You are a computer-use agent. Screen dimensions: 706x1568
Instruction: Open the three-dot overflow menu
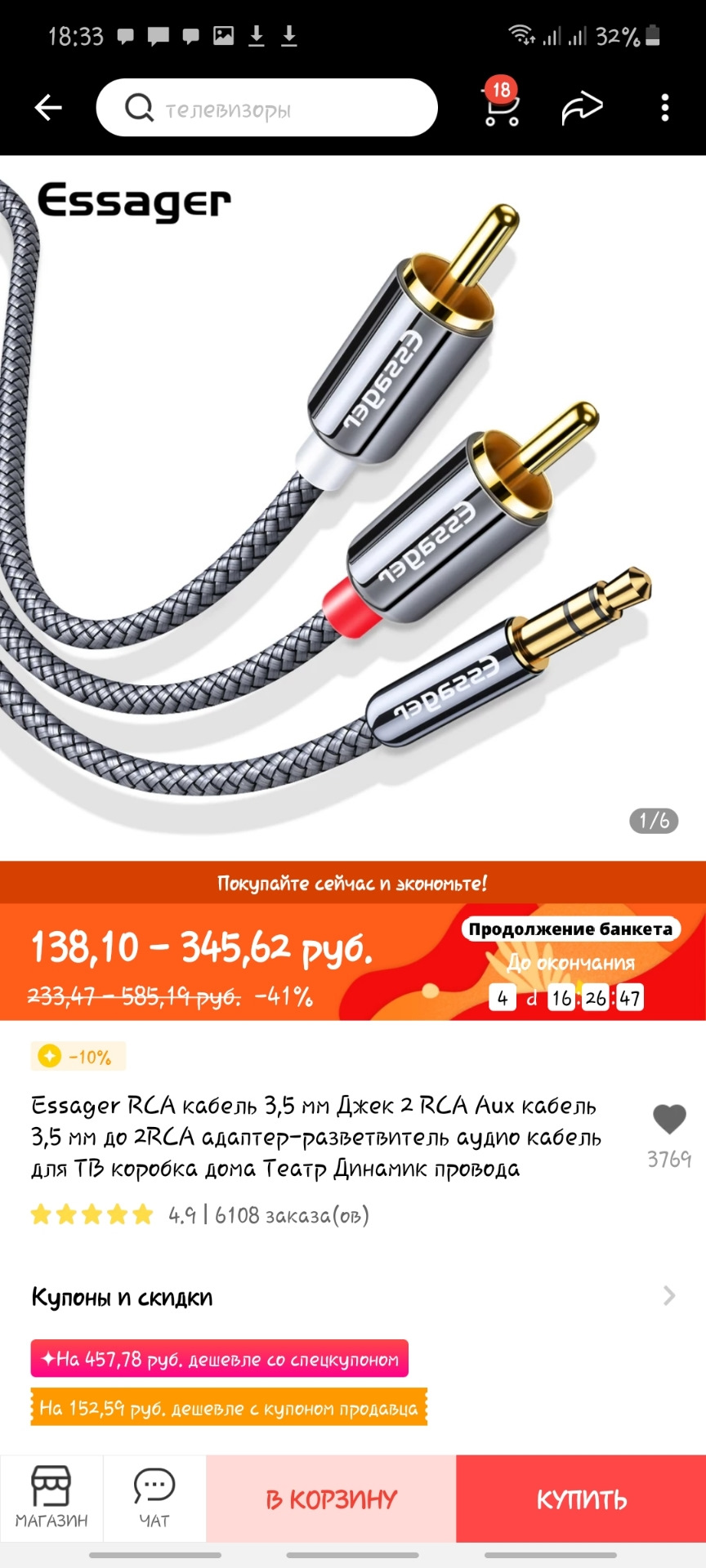pos(665,108)
